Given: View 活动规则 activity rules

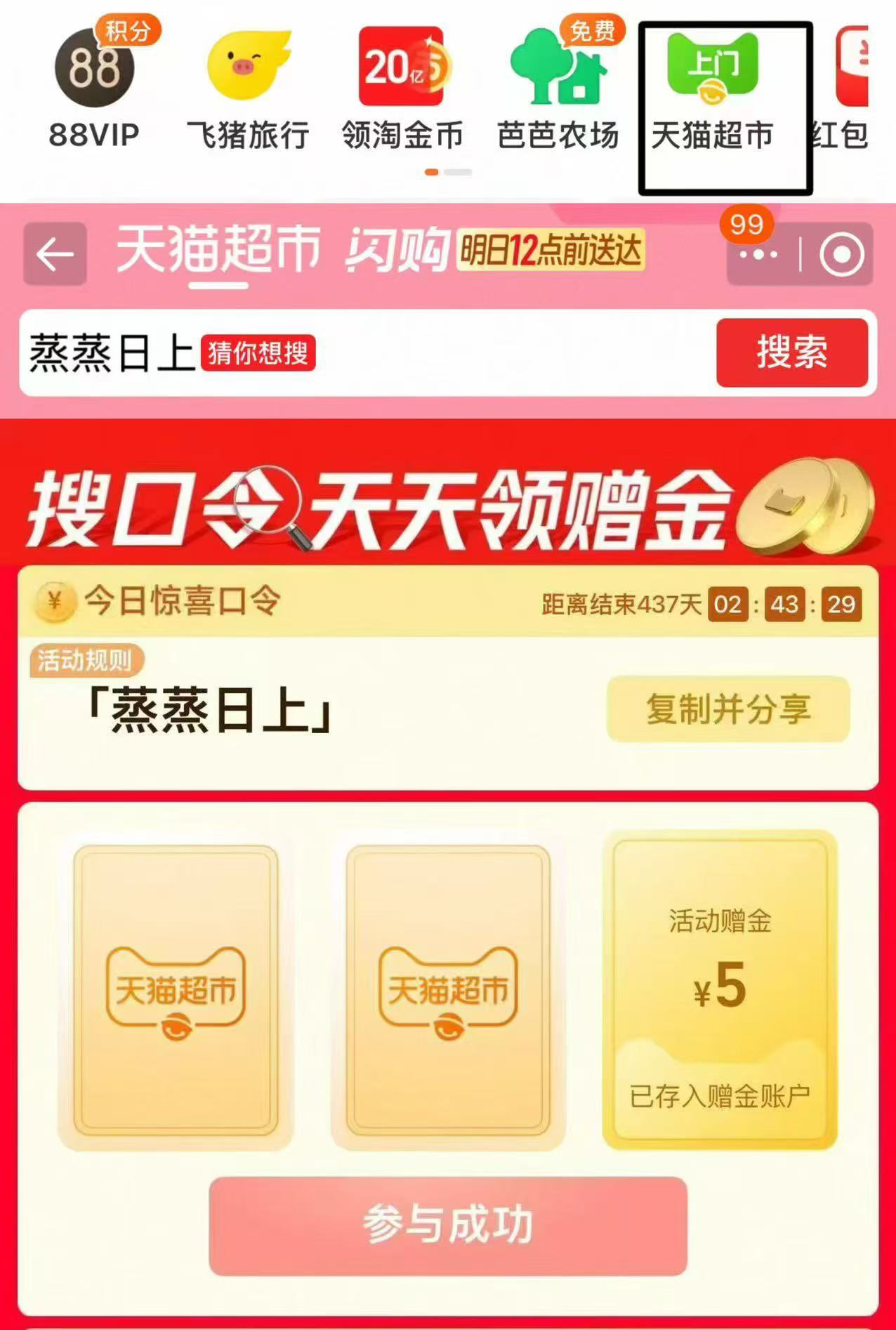Looking at the screenshot, I should [86, 660].
